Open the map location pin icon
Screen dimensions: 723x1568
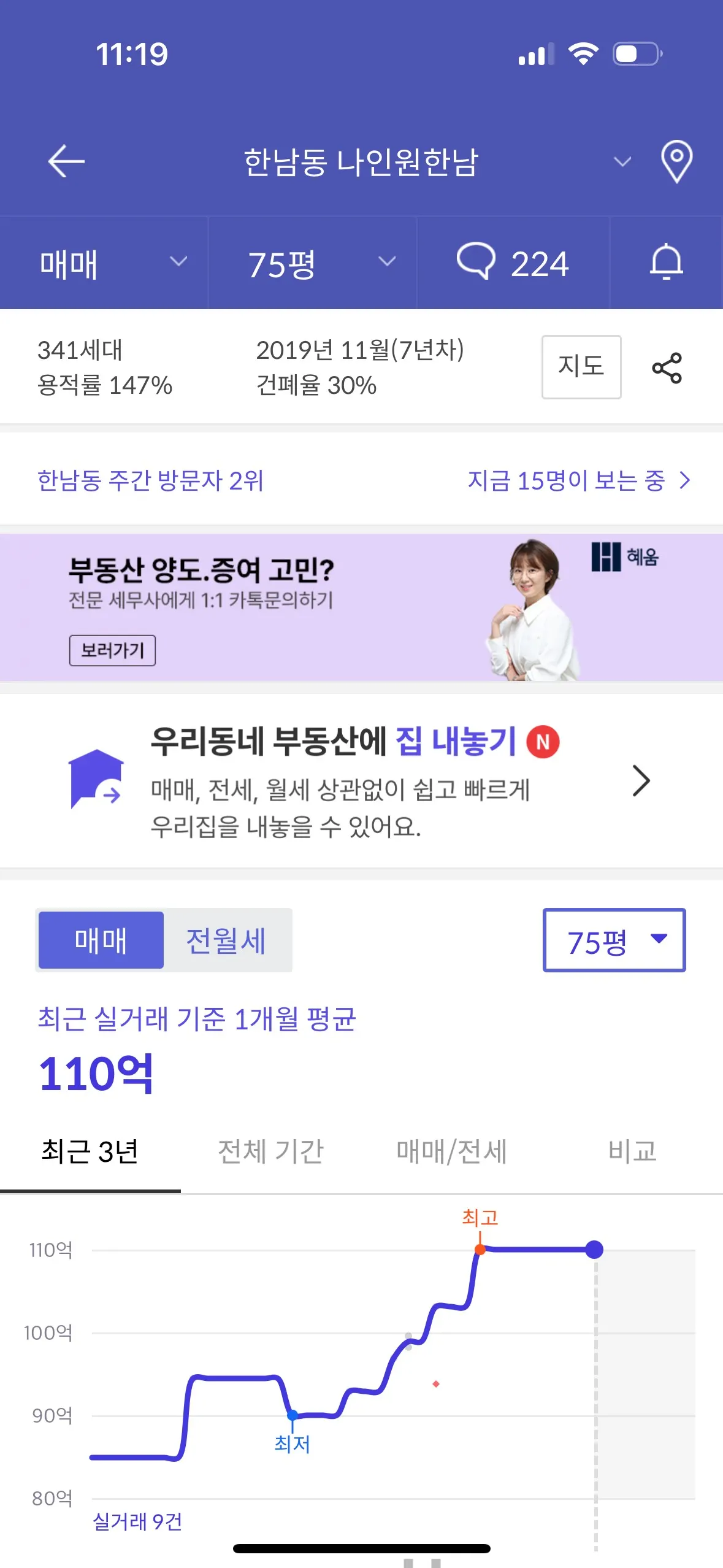click(676, 161)
